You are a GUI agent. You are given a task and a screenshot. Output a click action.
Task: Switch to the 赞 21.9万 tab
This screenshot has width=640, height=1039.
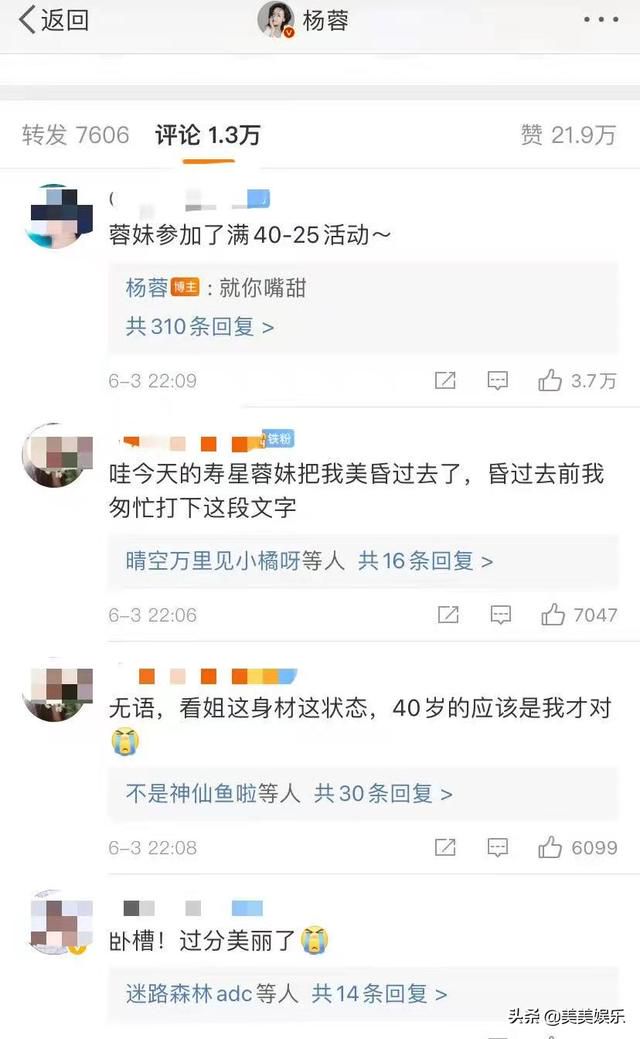click(x=568, y=135)
